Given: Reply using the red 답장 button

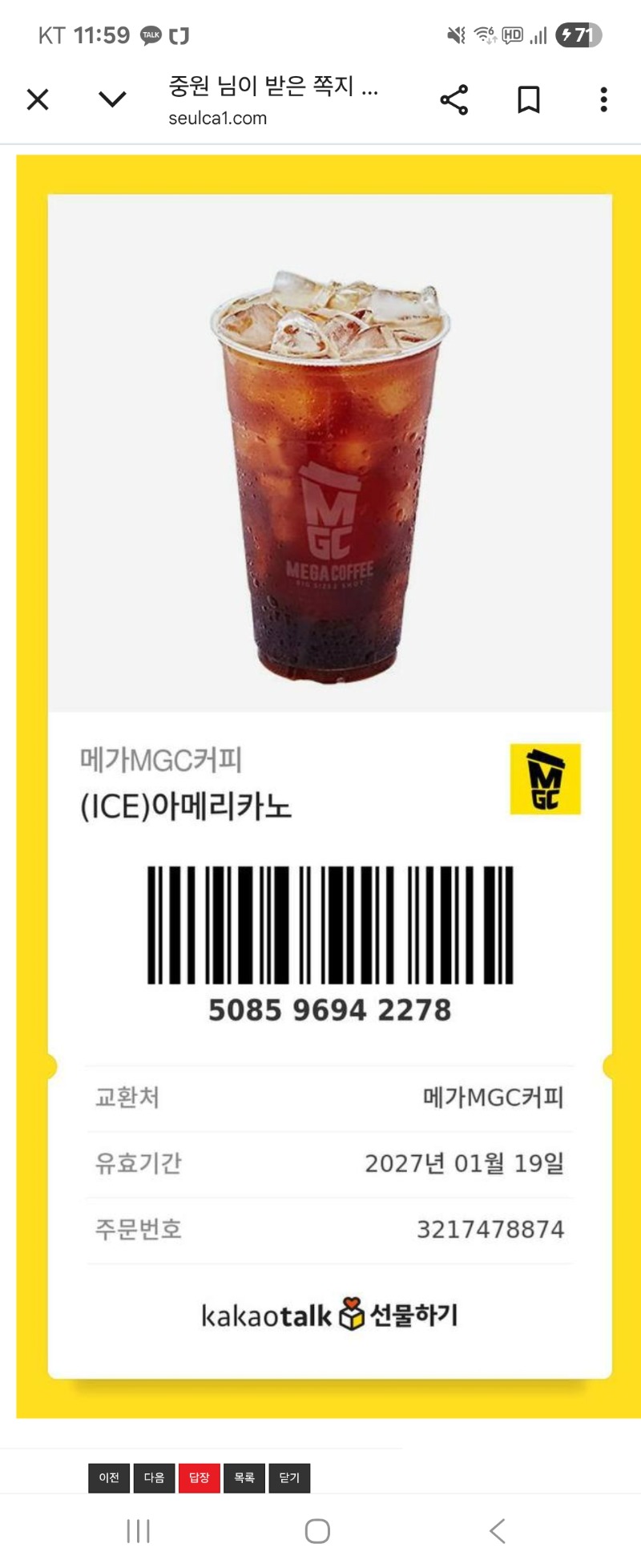Looking at the screenshot, I should tap(199, 1477).
